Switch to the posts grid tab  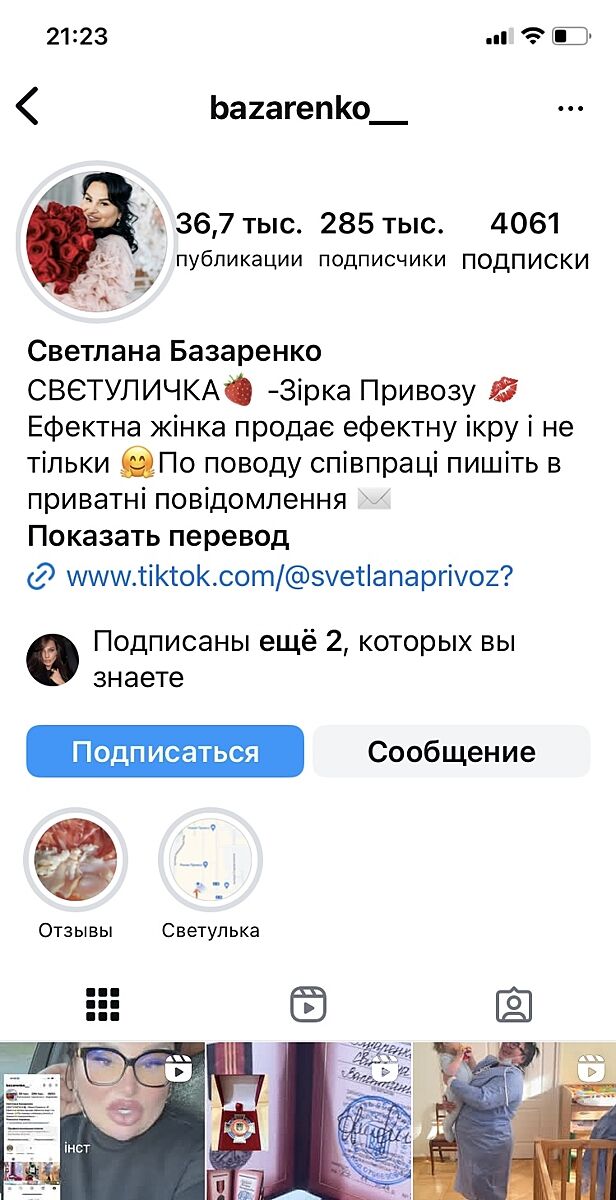[x=103, y=1004]
